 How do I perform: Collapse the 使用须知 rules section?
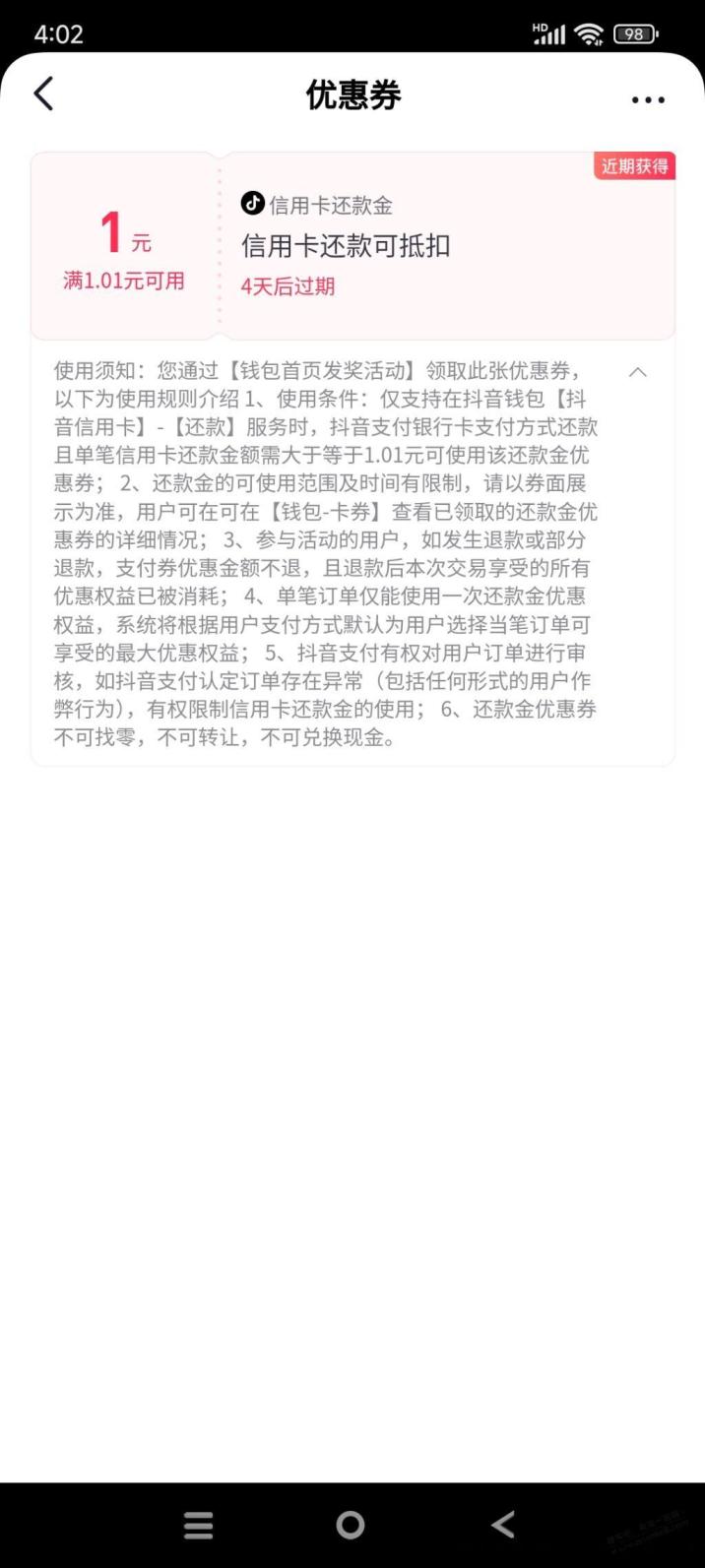(x=638, y=372)
